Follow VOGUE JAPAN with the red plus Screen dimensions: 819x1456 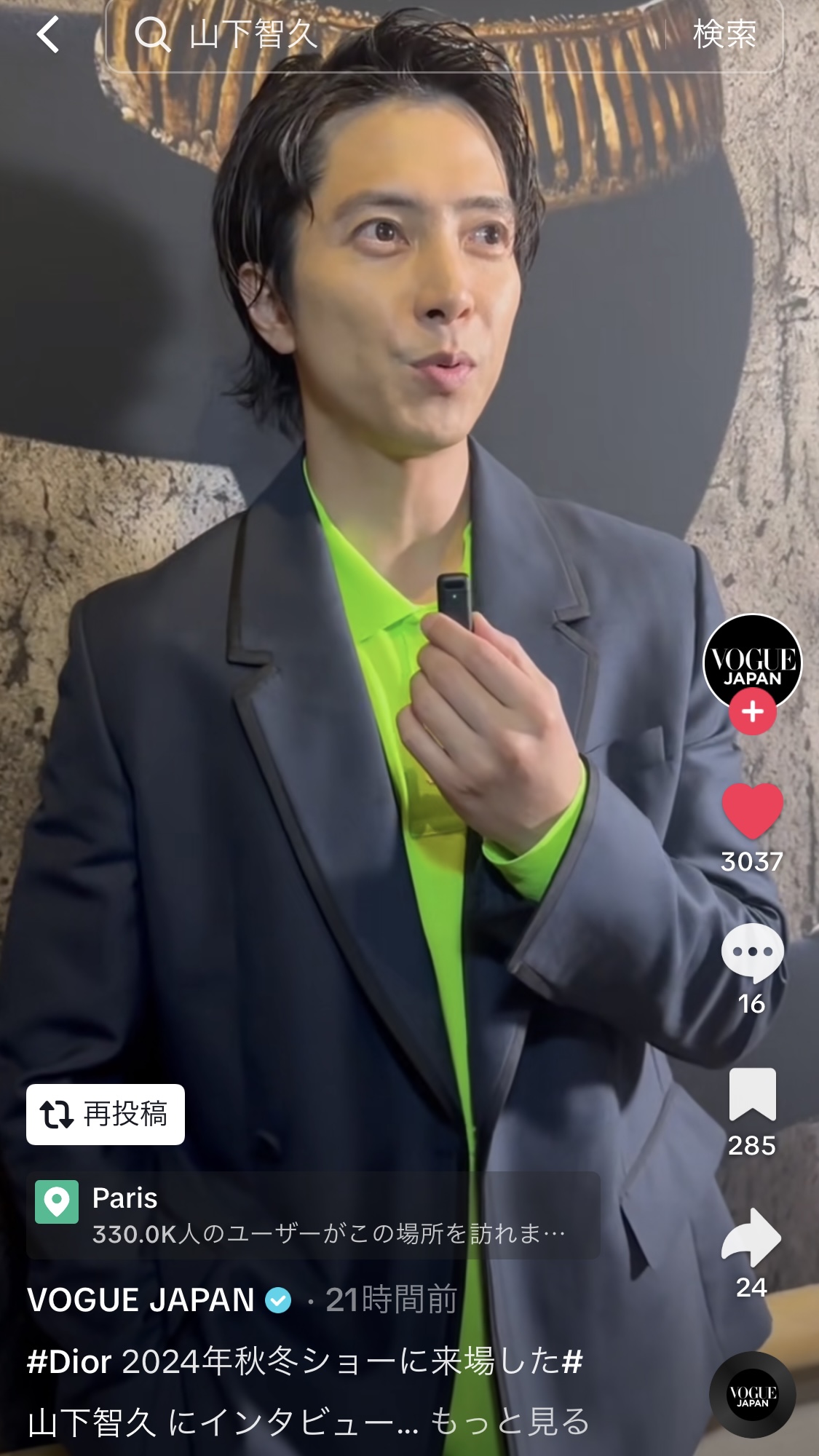tap(753, 711)
